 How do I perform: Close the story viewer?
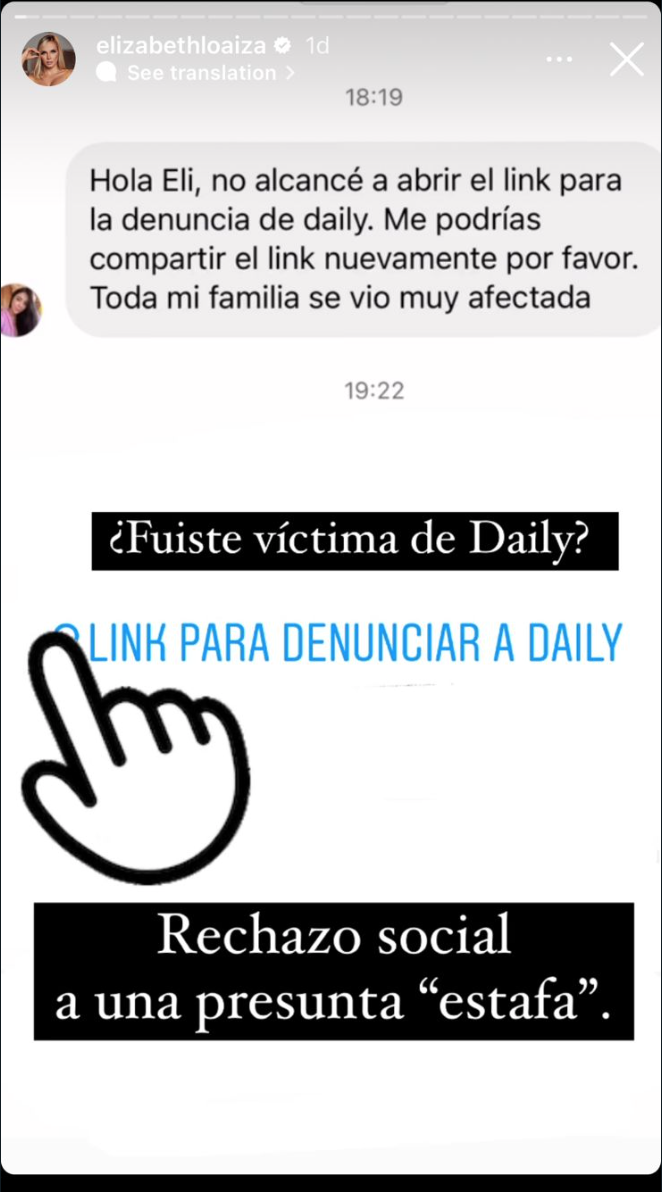tap(627, 60)
